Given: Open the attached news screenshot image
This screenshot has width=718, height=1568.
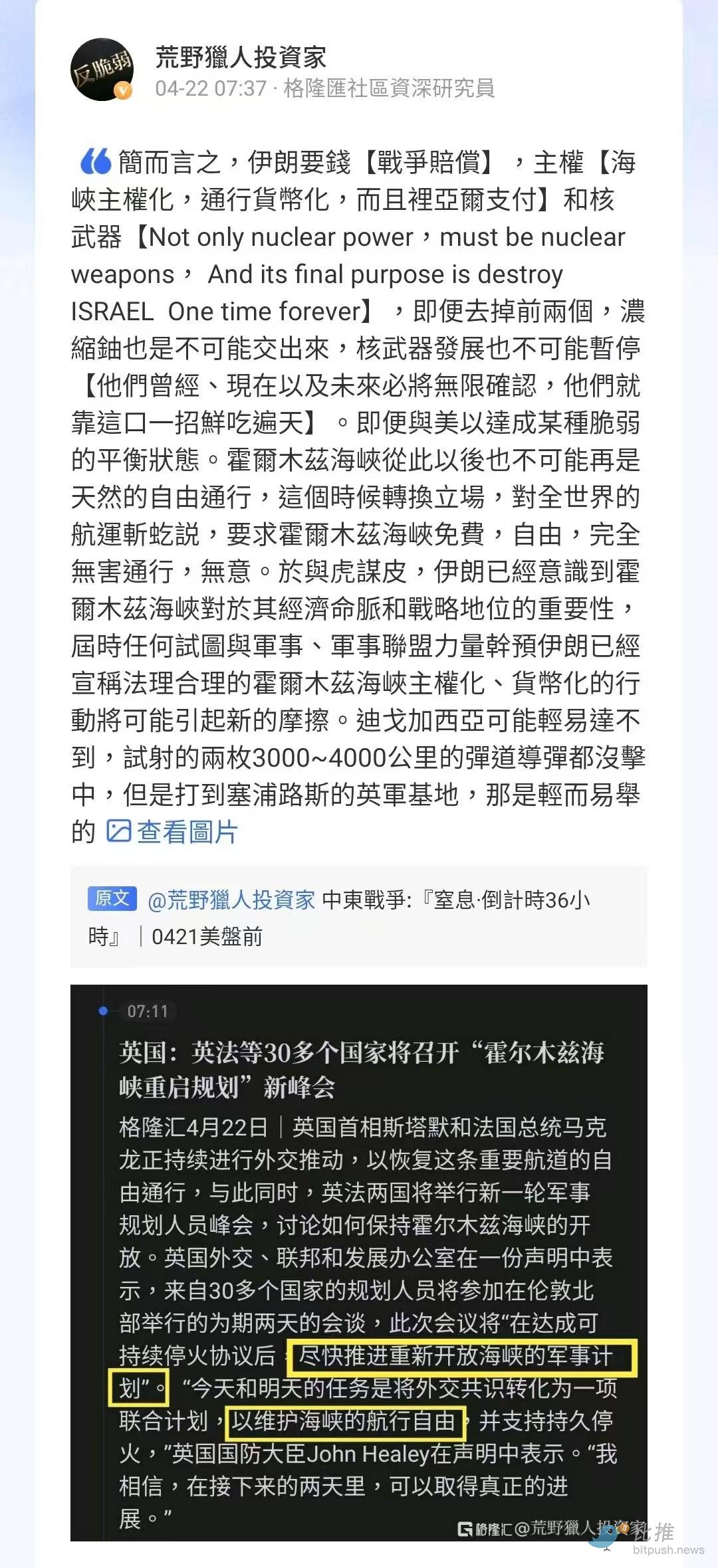Looking at the screenshot, I should pyautogui.click(x=359, y=1262).
